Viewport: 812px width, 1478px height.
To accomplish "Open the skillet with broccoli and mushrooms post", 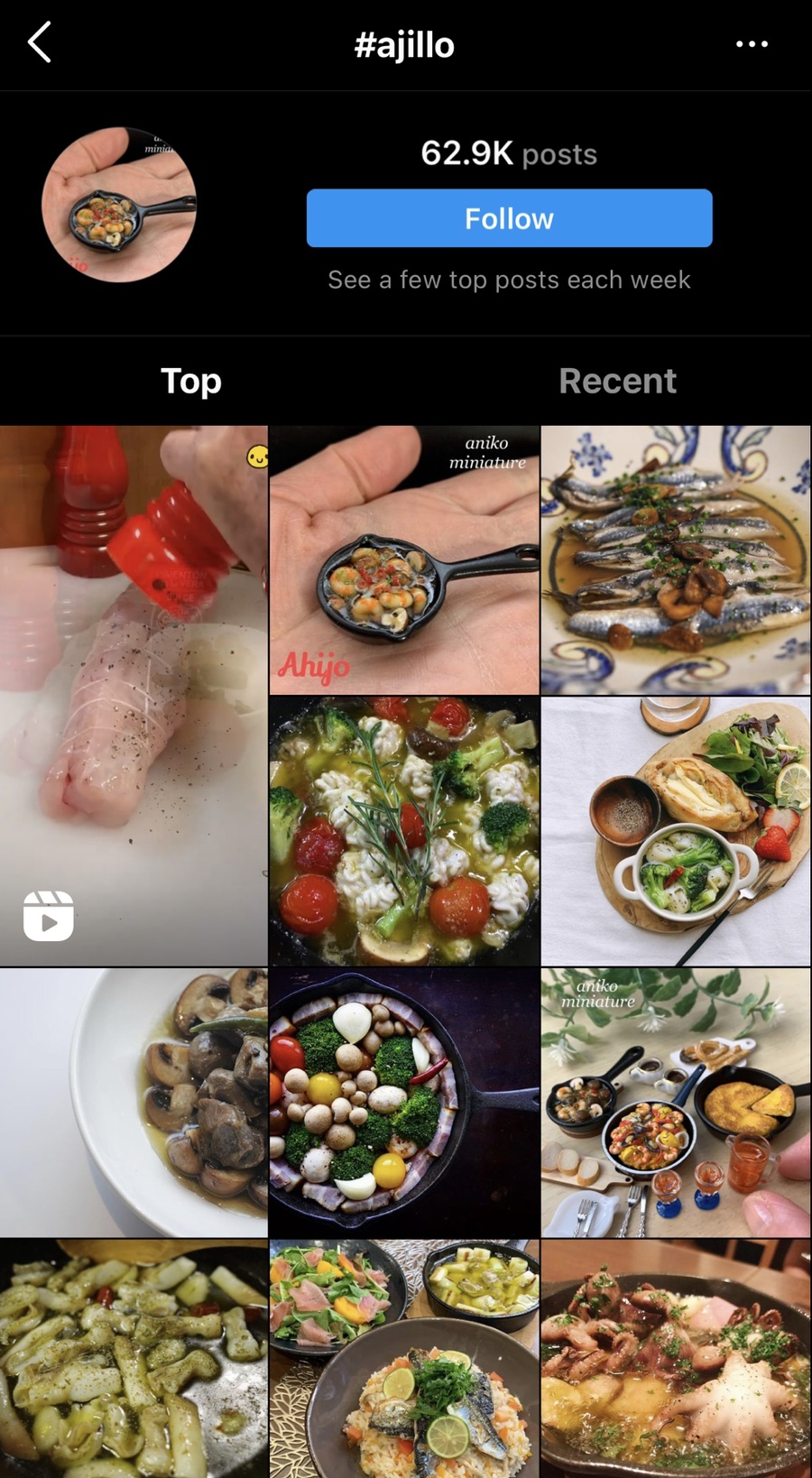I will pyautogui.click(x=404, y=1102).
